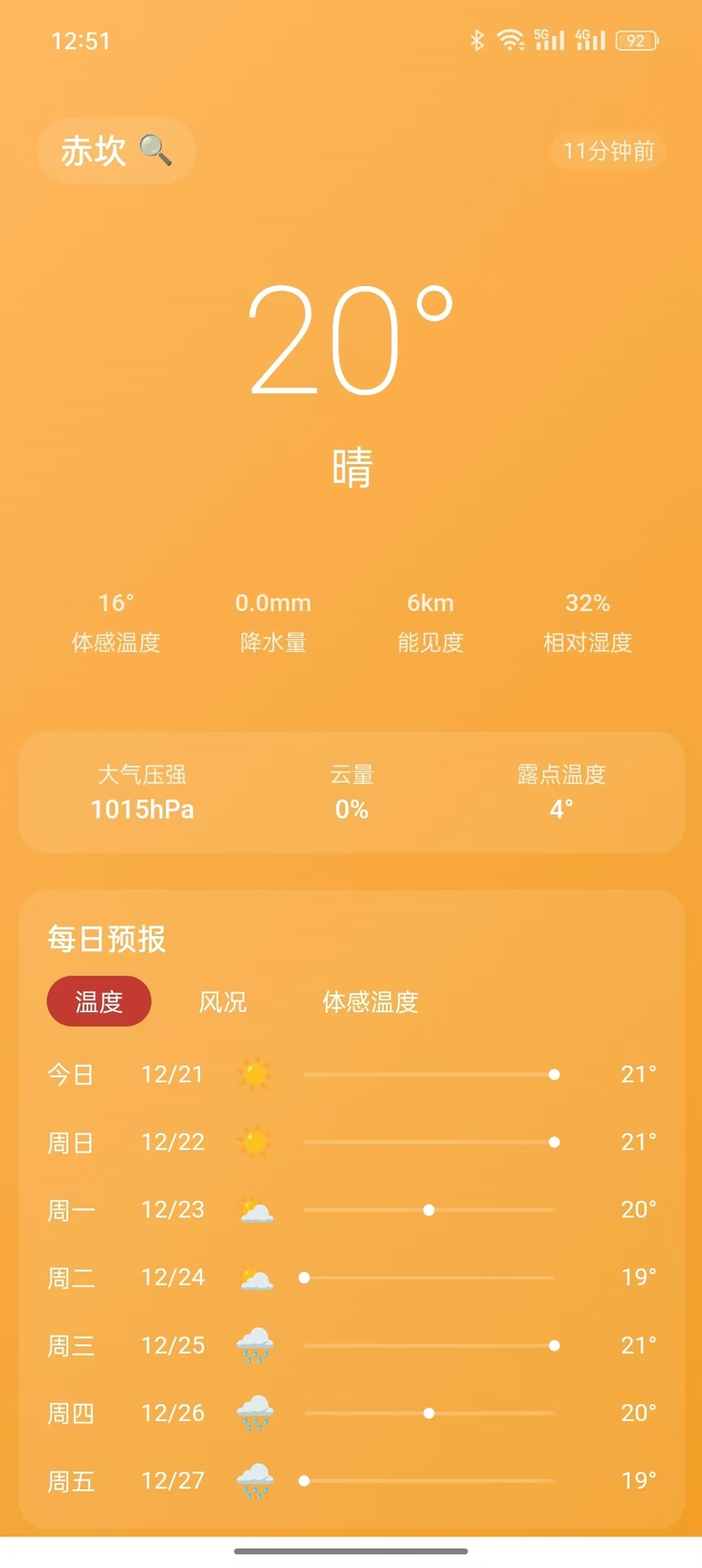Open the 周三 12/25 forecast row

pos(351,1345)
